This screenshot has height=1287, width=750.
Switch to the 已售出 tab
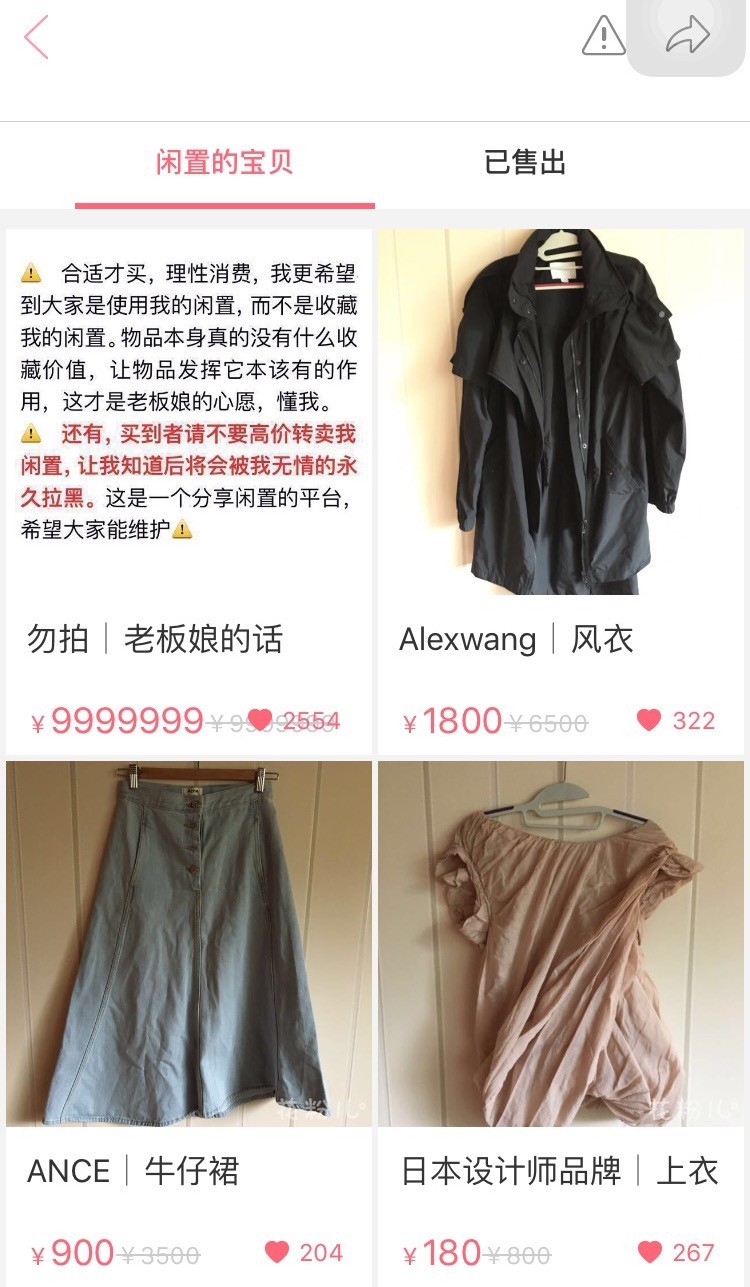(525, 164)
